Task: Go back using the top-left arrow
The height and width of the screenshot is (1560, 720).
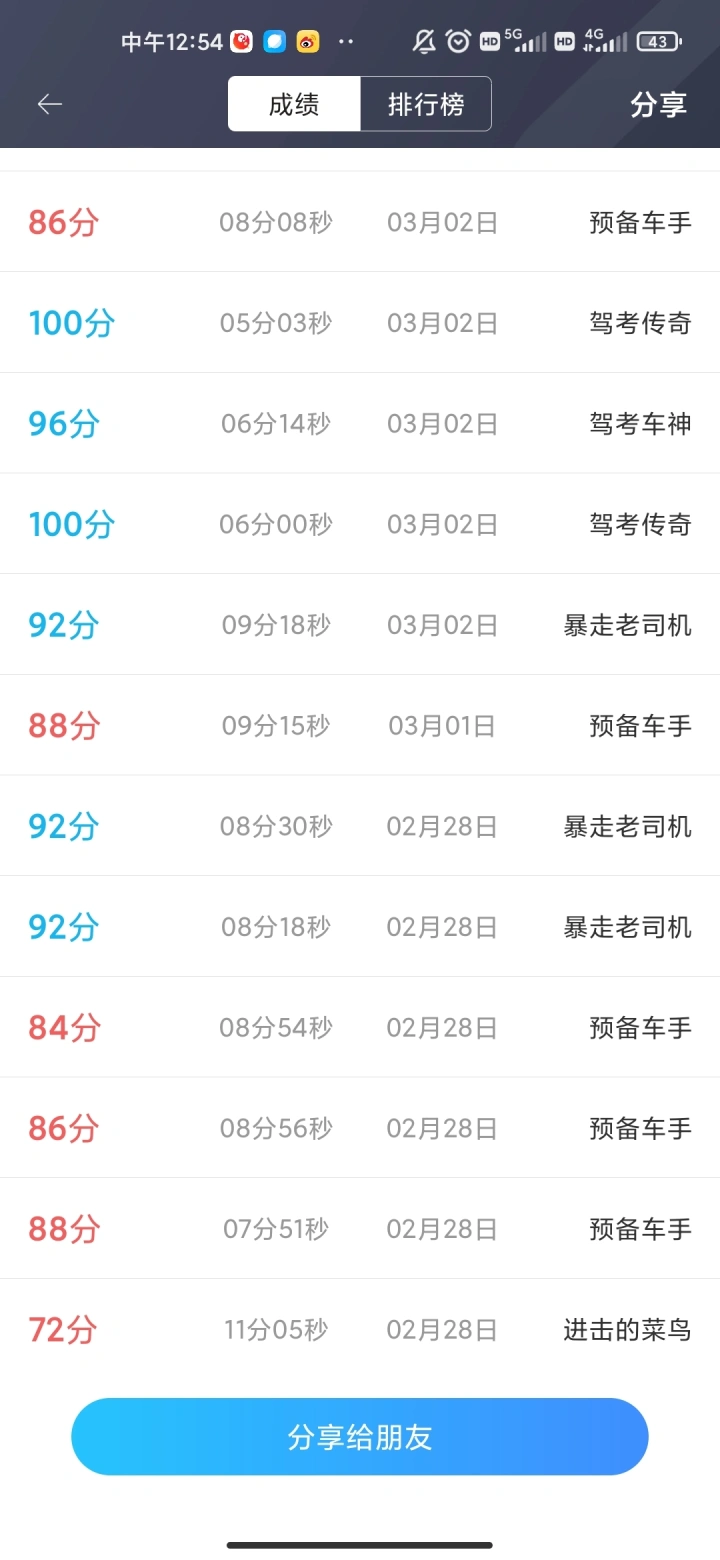Action: pos(50,104)
